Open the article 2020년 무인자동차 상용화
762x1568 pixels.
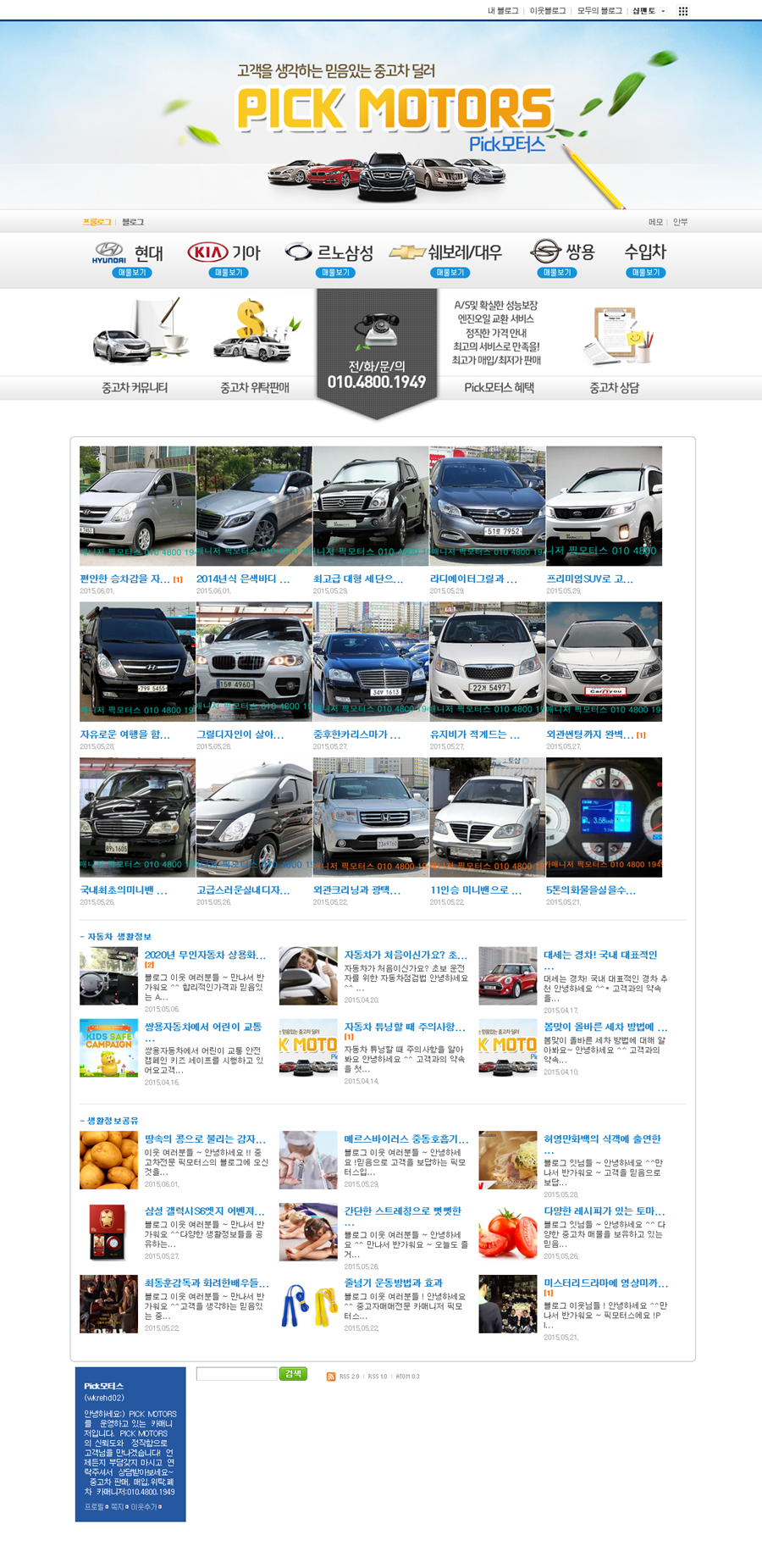(205, 955)
